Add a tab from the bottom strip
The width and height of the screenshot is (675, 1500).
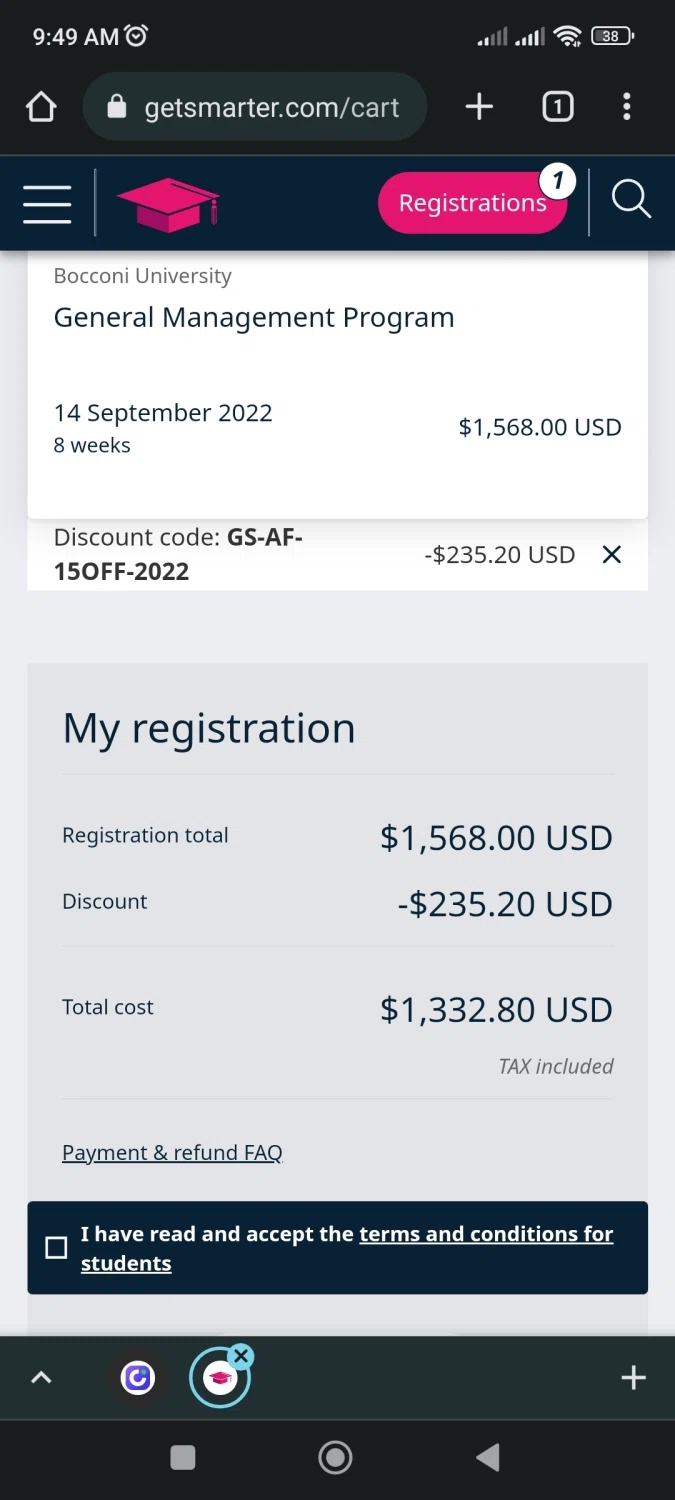(633, 1378)
